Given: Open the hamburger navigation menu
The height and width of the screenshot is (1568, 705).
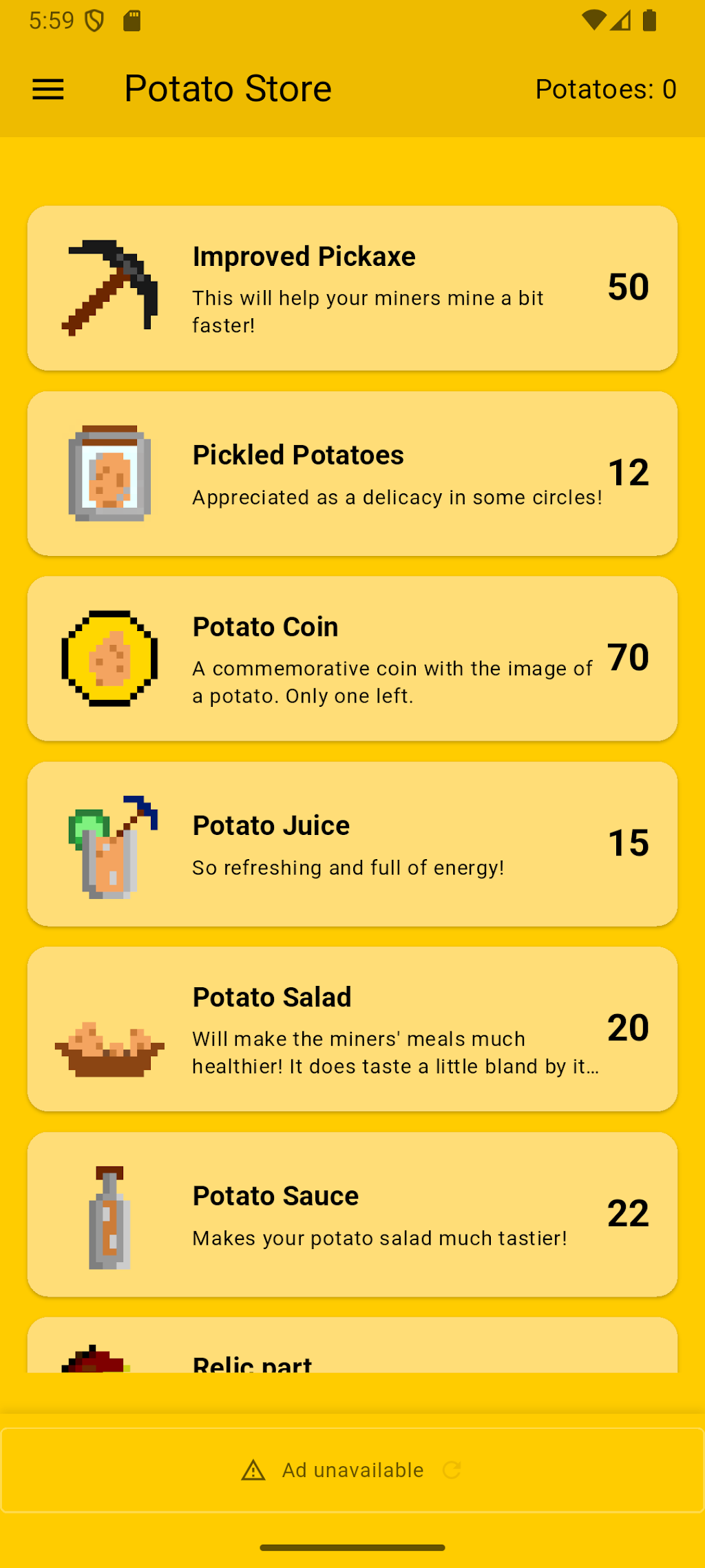Looking at the screenshot, I should 48,90.
